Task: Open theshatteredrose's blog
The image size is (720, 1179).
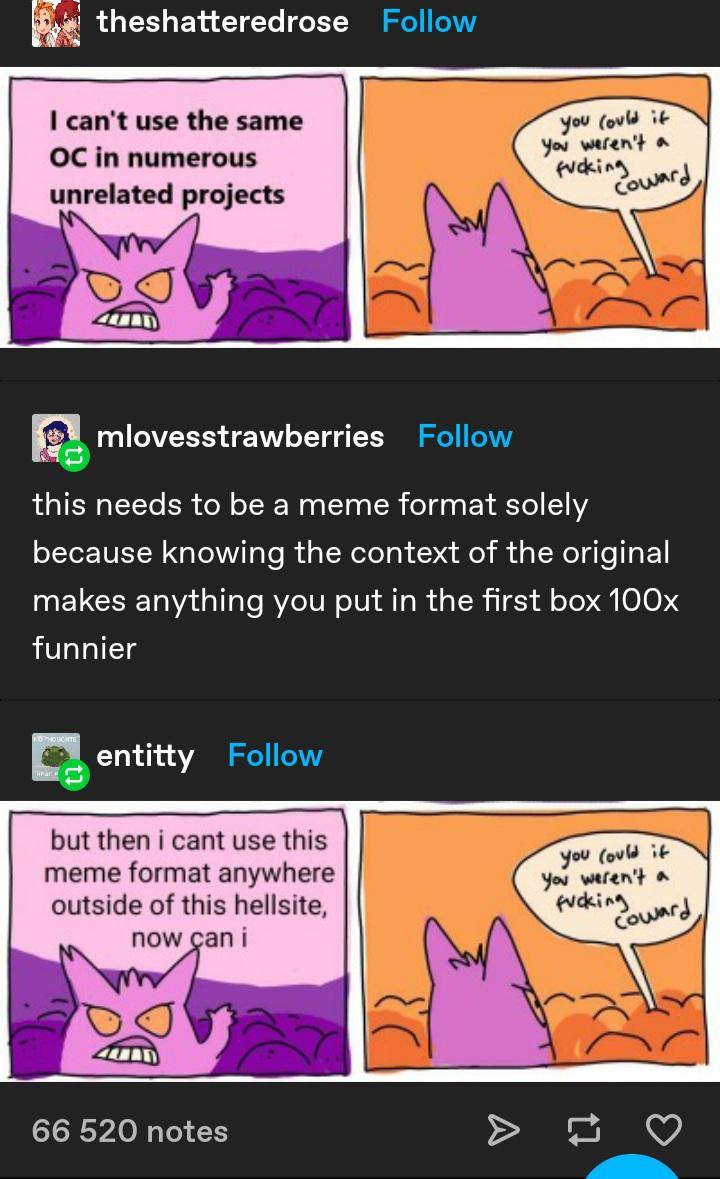Action: click(x=222, y=21)
